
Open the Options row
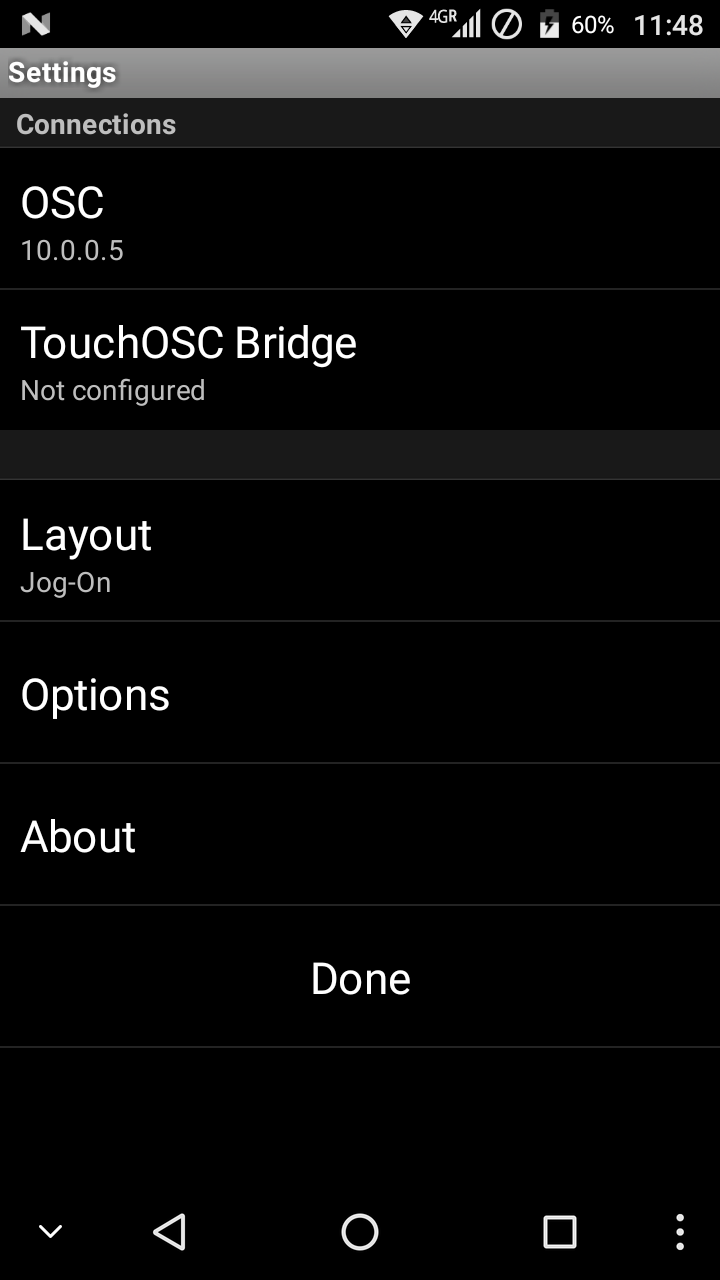pyautogui.click(x=360, y=693)
